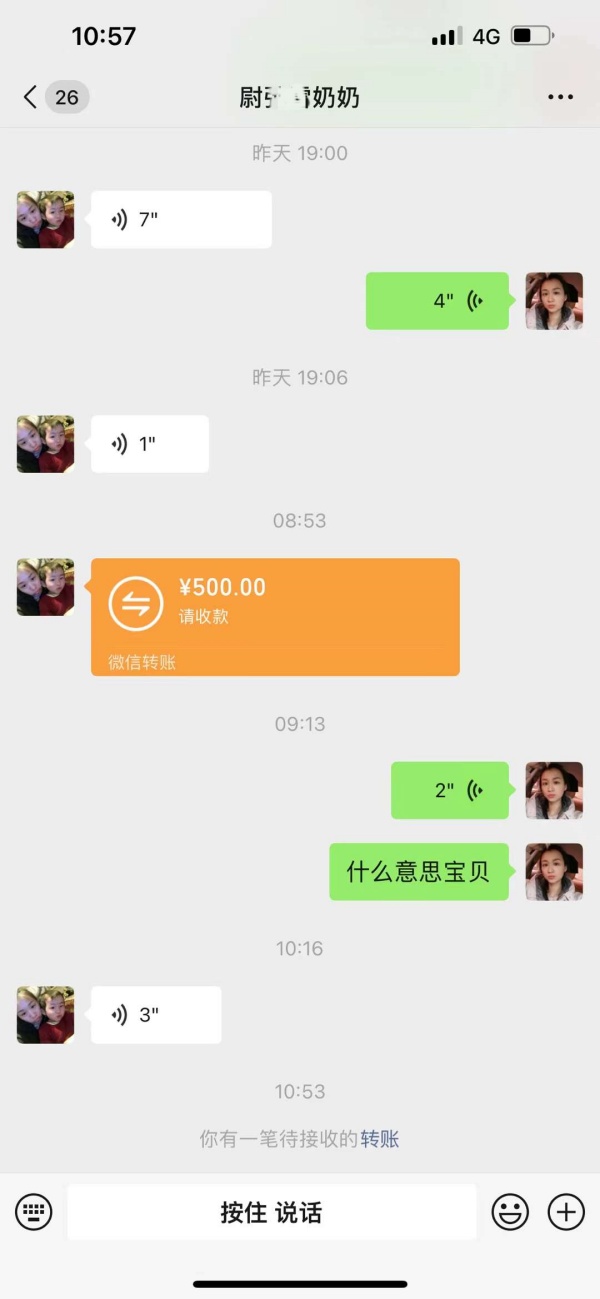Open the chat info overflow menu

(560, 97)
